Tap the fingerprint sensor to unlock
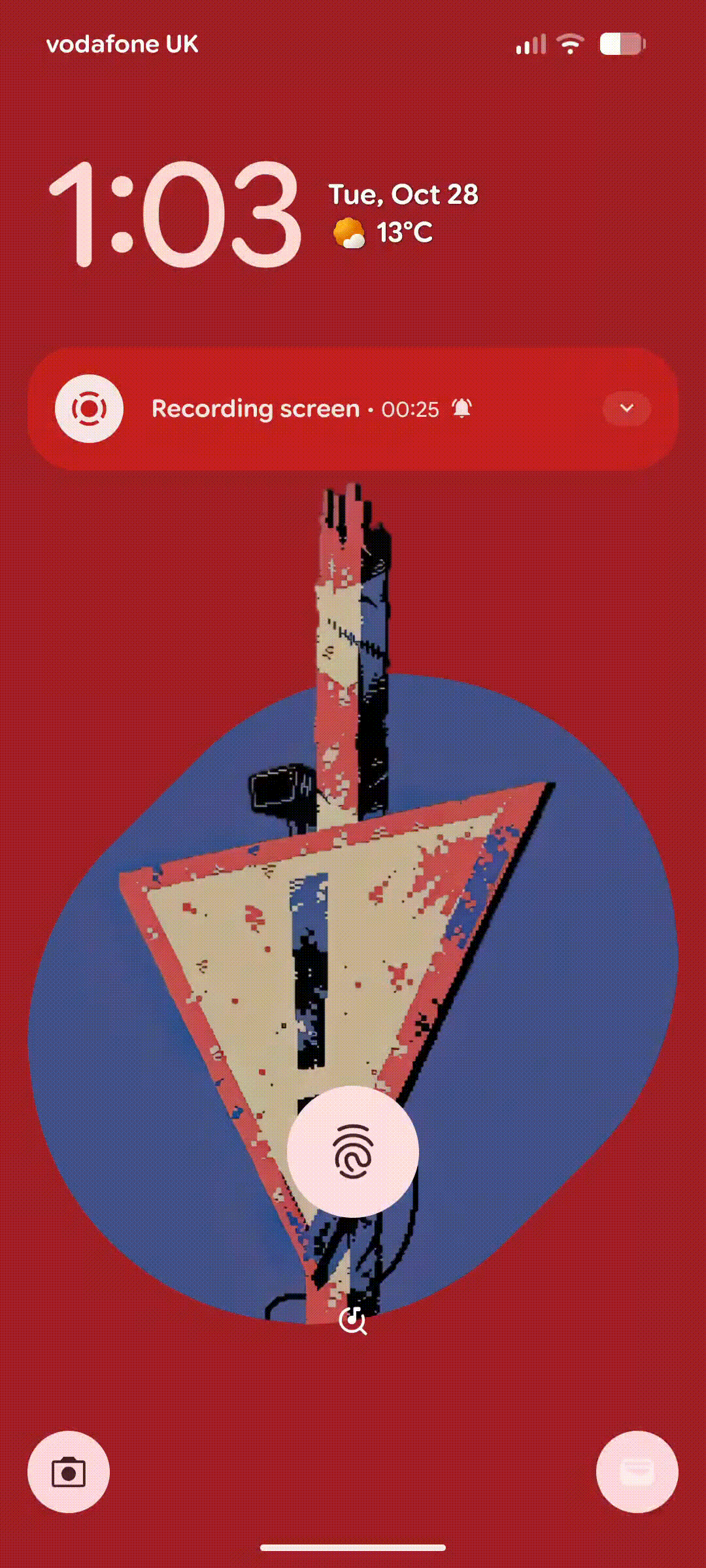Image resolution: width=706 pixels, height=1568 pixels. pyautogui.click(x=353, y=1151)
